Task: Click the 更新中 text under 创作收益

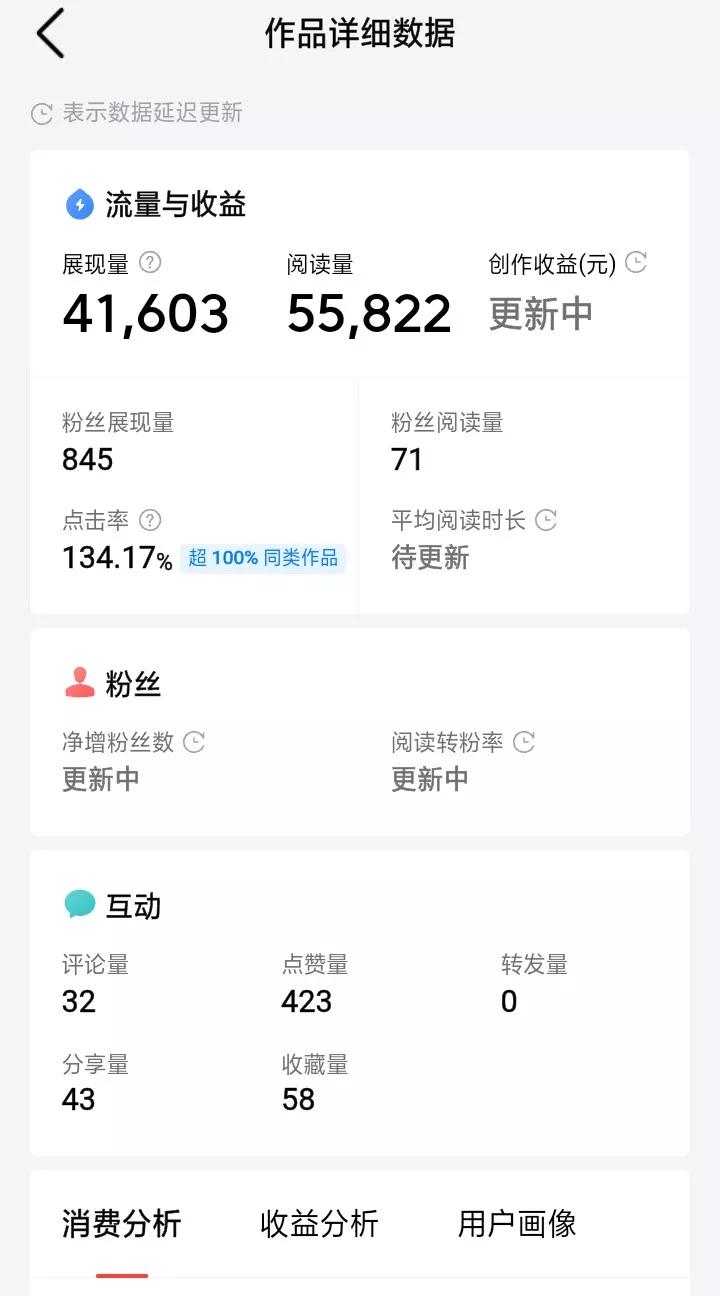Action: coord(541,313)
